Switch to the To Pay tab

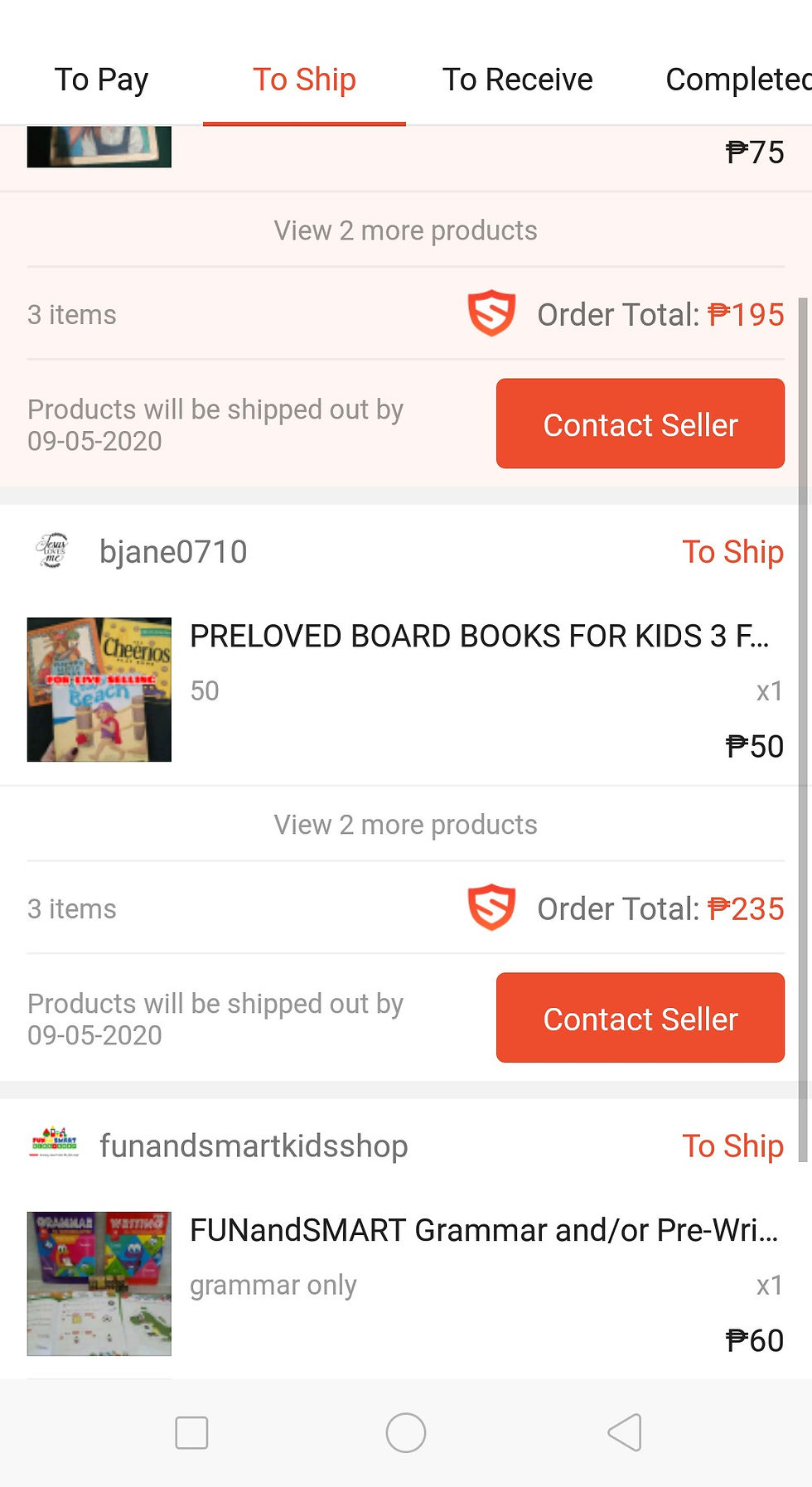pos(101,80)
